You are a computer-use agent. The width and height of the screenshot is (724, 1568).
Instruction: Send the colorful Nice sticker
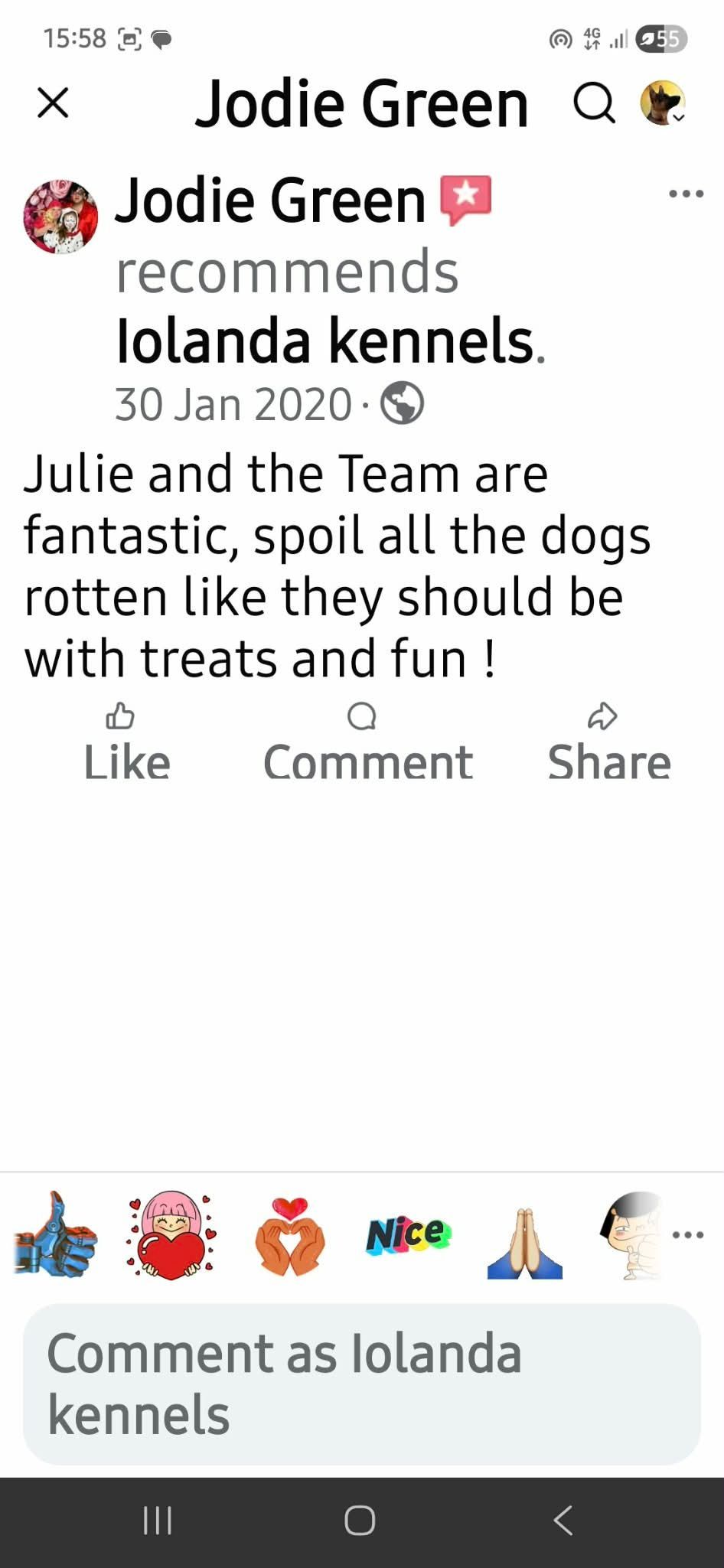(408, 1234)
